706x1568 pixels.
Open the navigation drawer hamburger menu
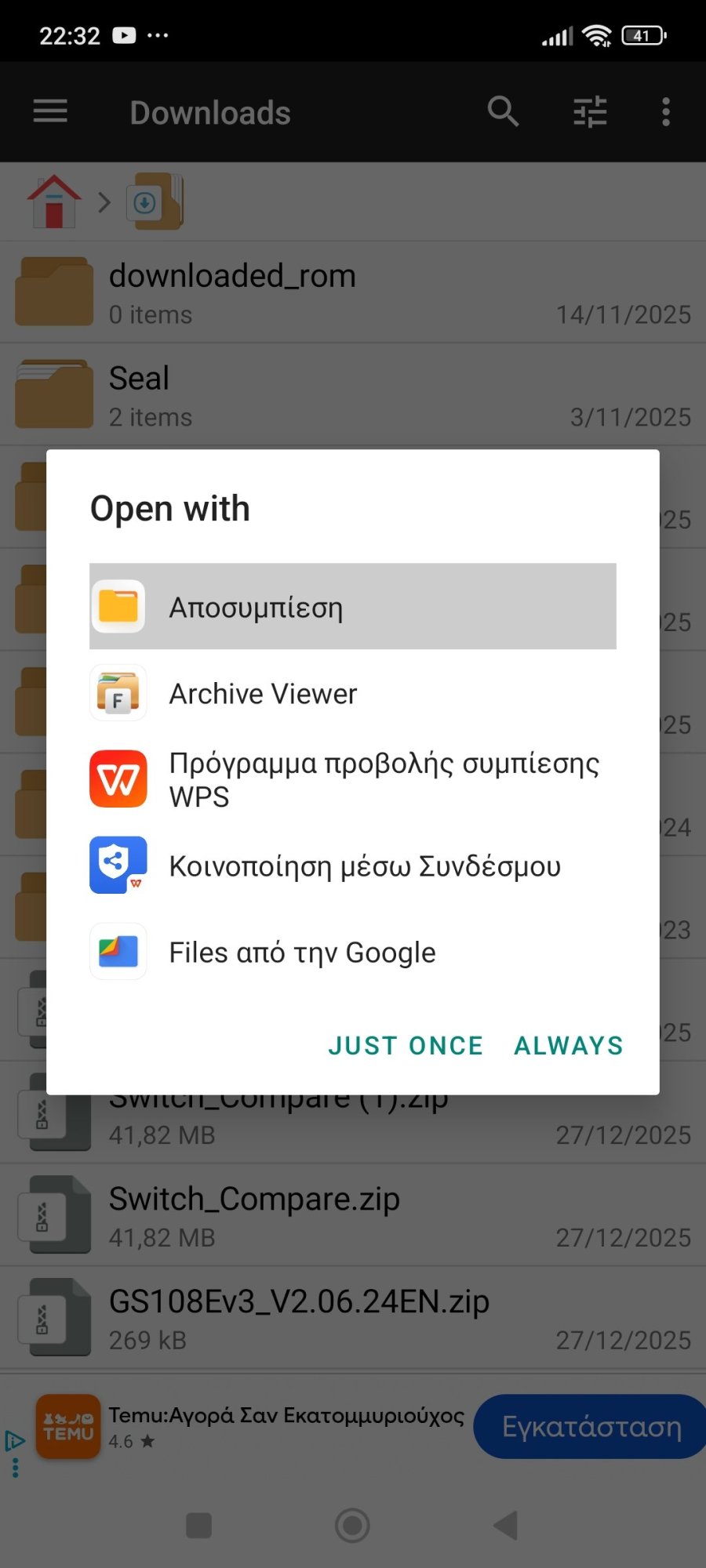point(49,111)
